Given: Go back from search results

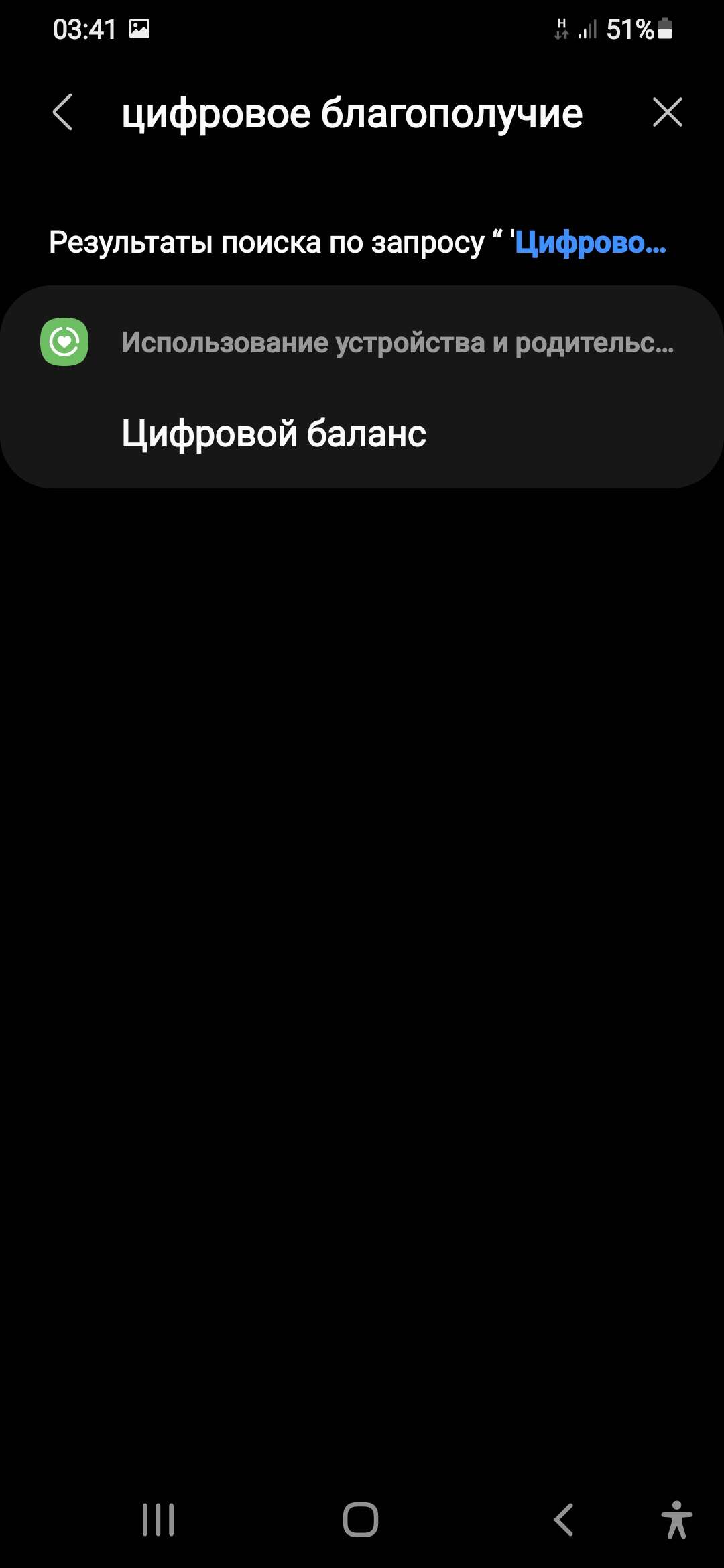Looking at the screenshot, I should [x=62, y=112].
